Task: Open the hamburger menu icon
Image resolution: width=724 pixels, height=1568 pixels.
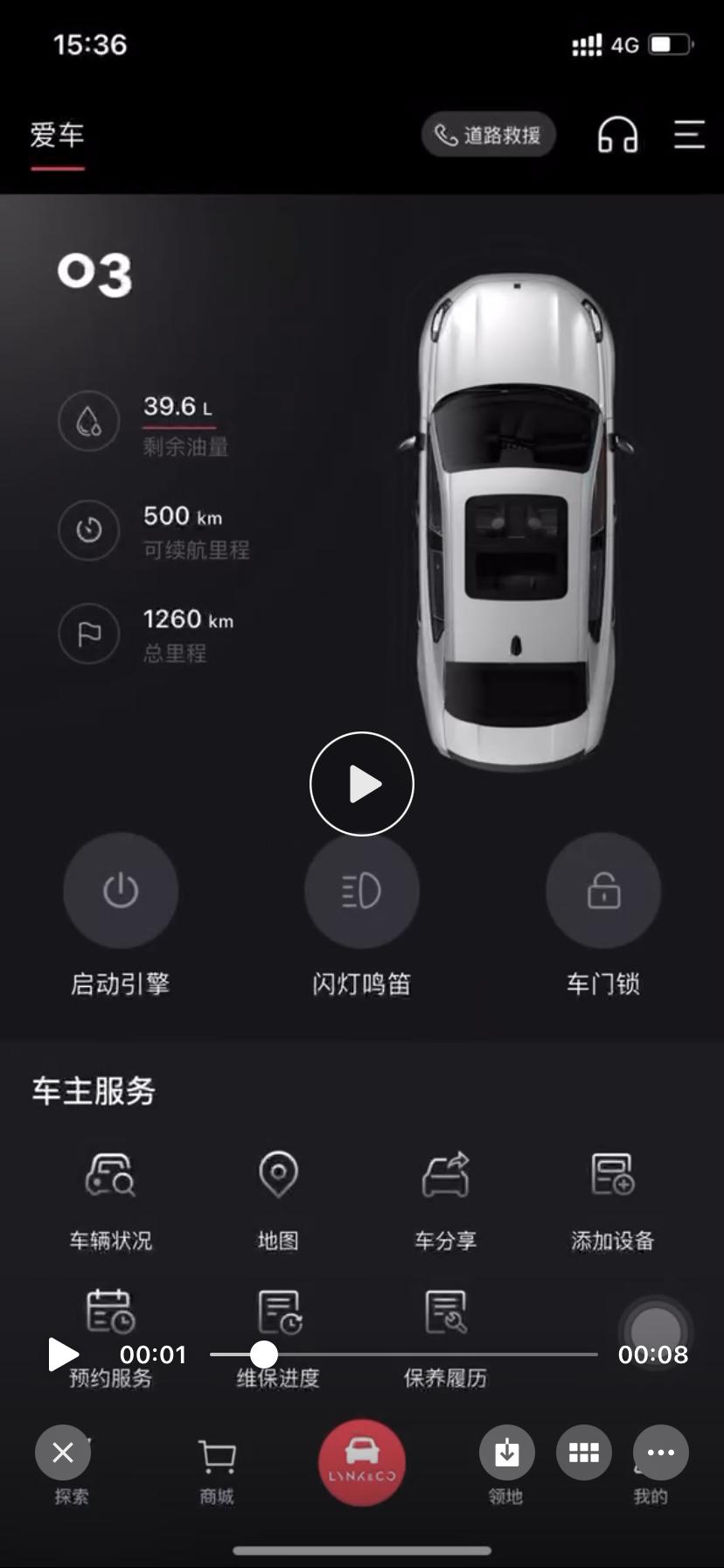Action: [x=689, y=135]
